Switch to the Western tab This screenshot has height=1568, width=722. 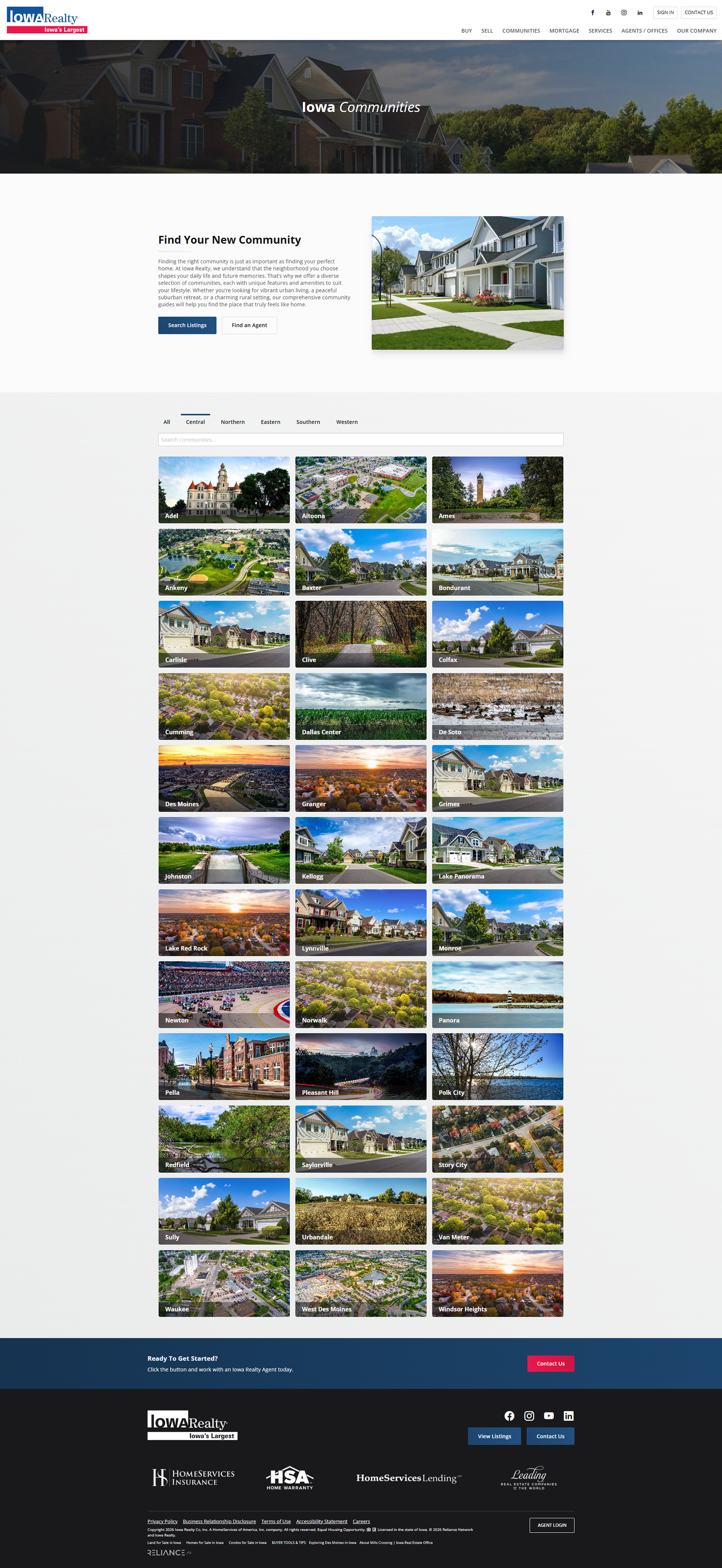pos(347,422)
